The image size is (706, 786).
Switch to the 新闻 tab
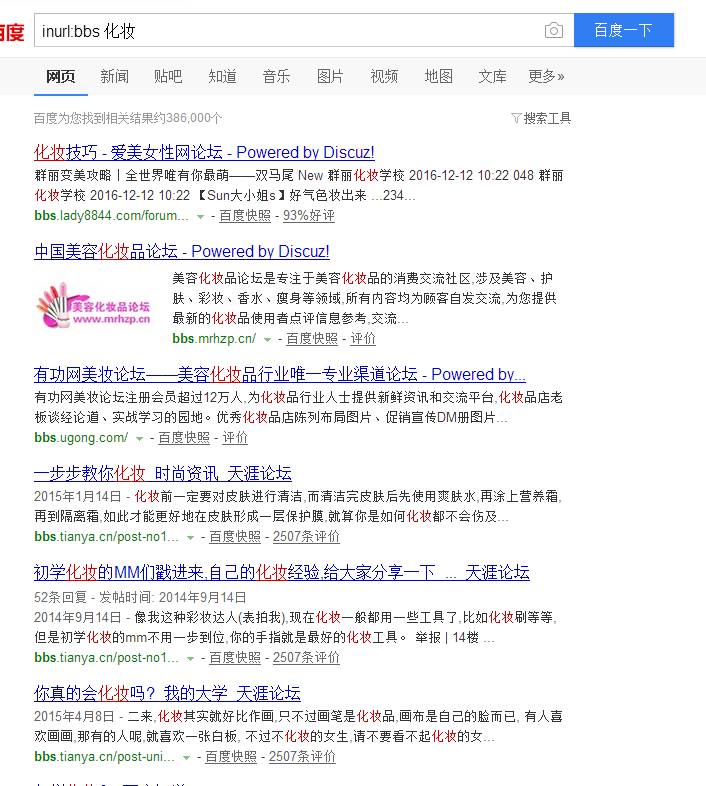[114, 76]
